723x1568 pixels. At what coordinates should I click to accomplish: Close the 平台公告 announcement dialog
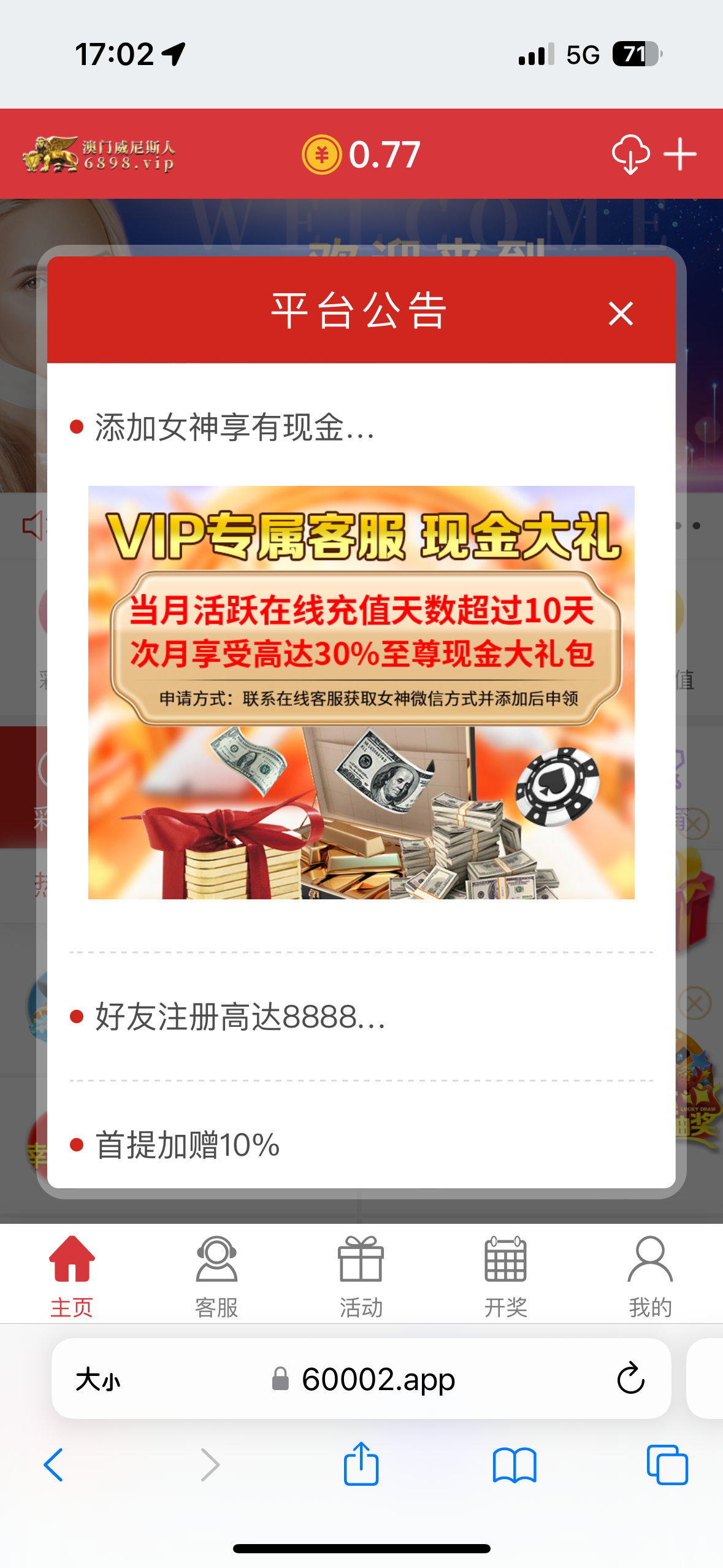[620, 313]
